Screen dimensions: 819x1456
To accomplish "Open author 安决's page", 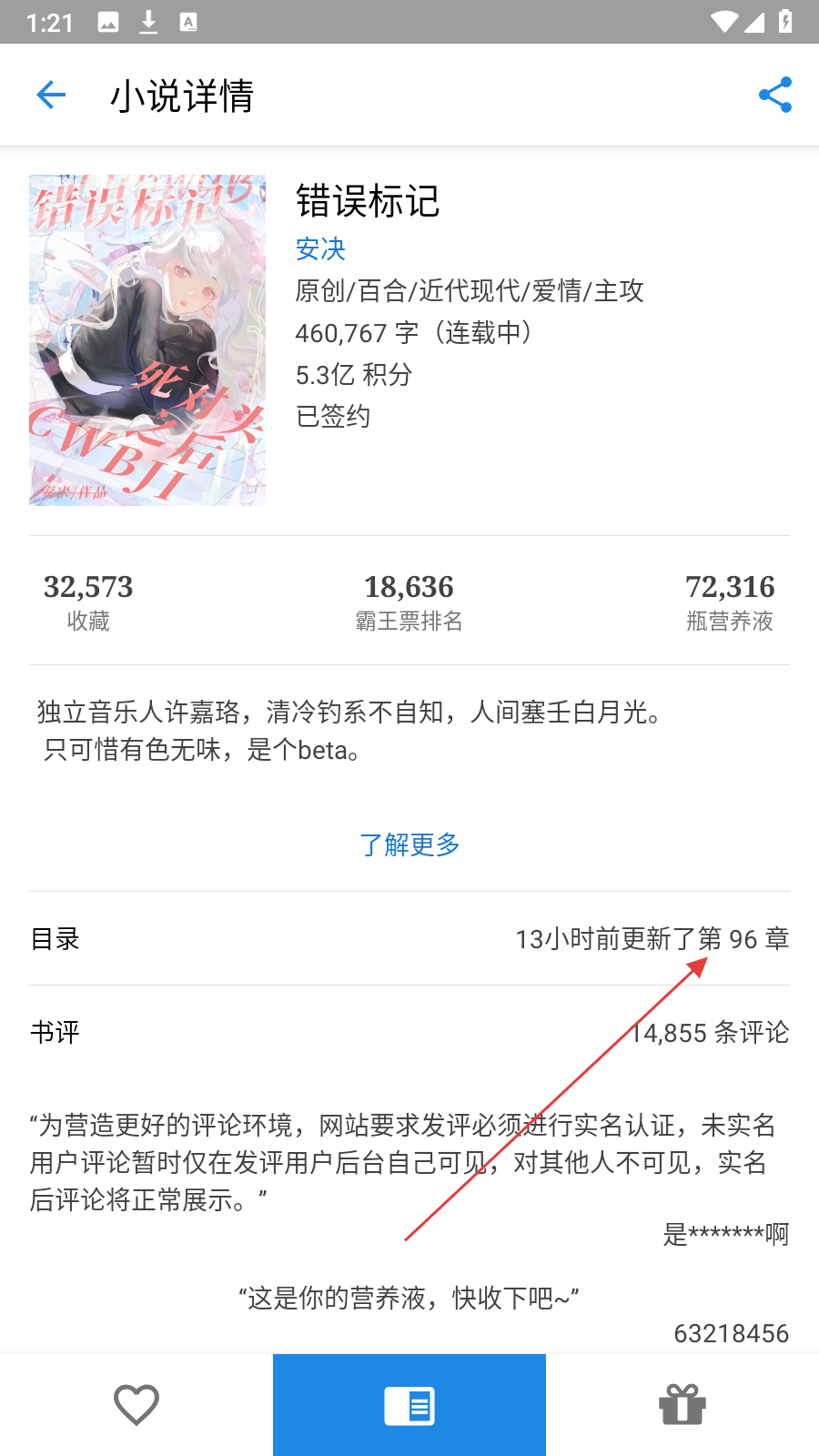I will (320, 248).
